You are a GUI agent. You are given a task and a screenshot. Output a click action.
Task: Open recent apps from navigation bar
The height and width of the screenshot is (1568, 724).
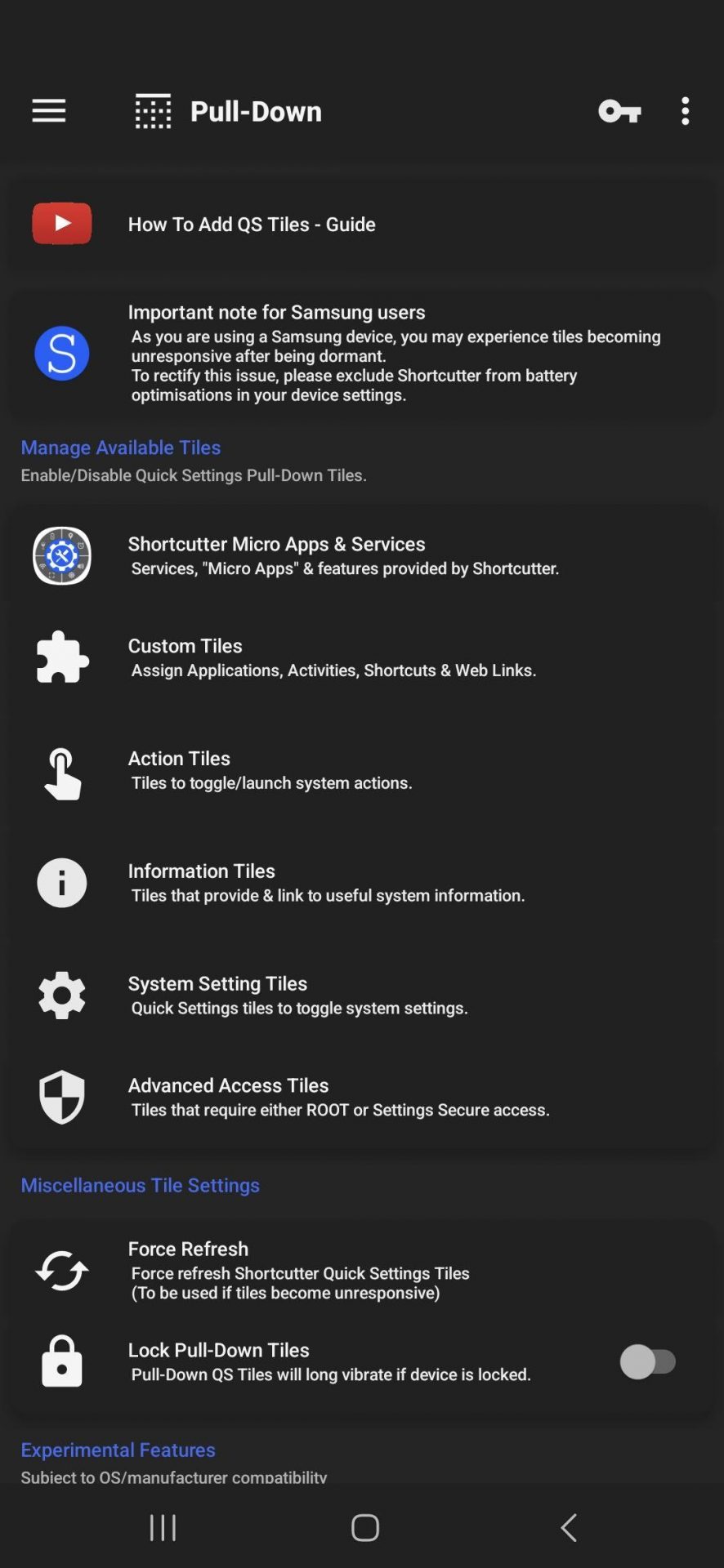pyautogui.click(x=163, y=1527)
